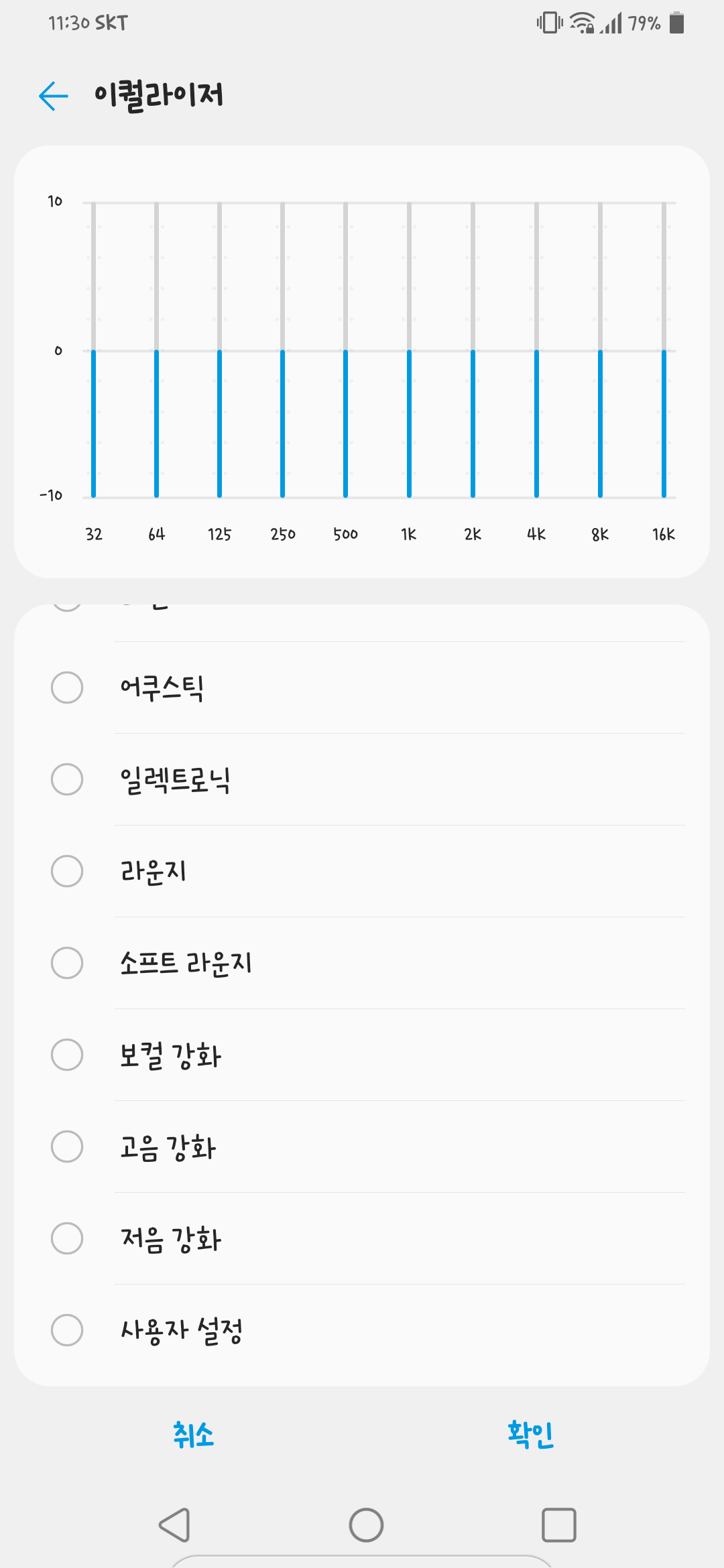The image size is (724, 1568).
Task: Tap the 16K band slider
Action: coord(664,350)
